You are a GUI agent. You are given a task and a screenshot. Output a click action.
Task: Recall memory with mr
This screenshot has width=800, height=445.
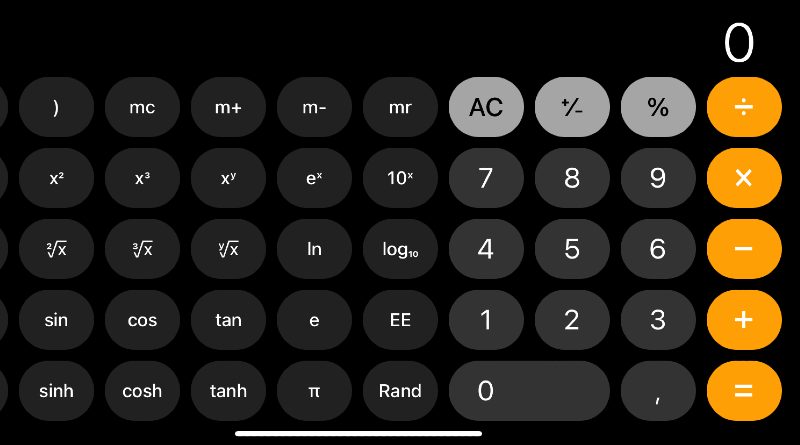coord(400,108)
